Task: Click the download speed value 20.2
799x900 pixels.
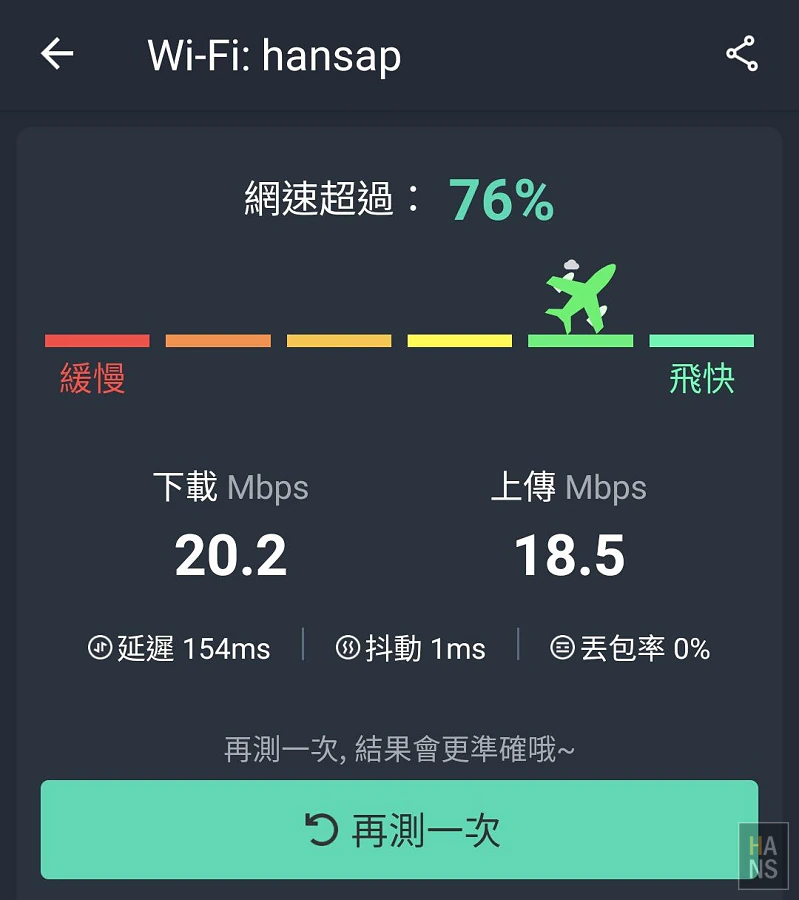Action: (x=231, y=553)
